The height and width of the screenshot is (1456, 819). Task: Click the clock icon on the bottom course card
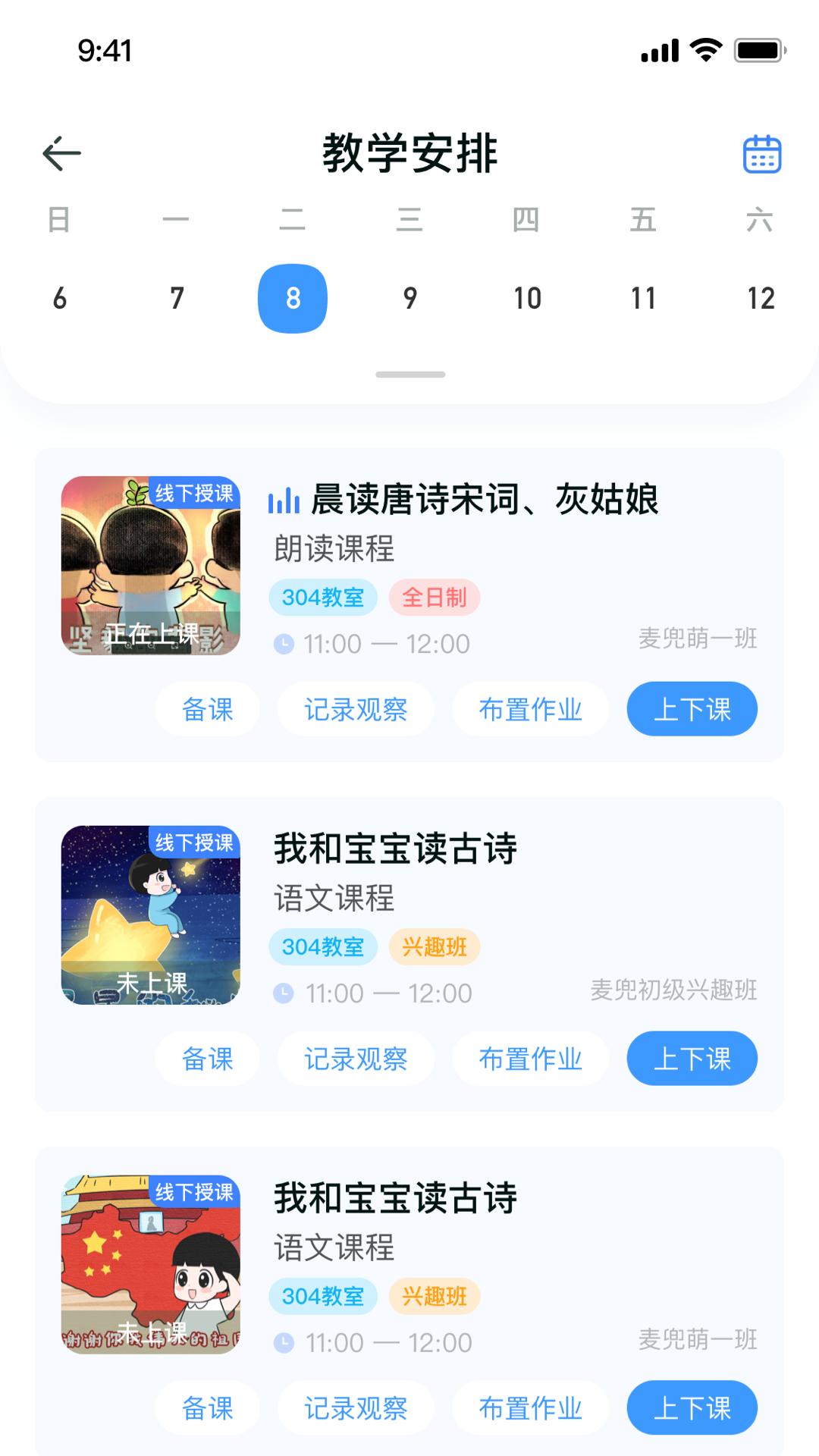pos(284,1341)
